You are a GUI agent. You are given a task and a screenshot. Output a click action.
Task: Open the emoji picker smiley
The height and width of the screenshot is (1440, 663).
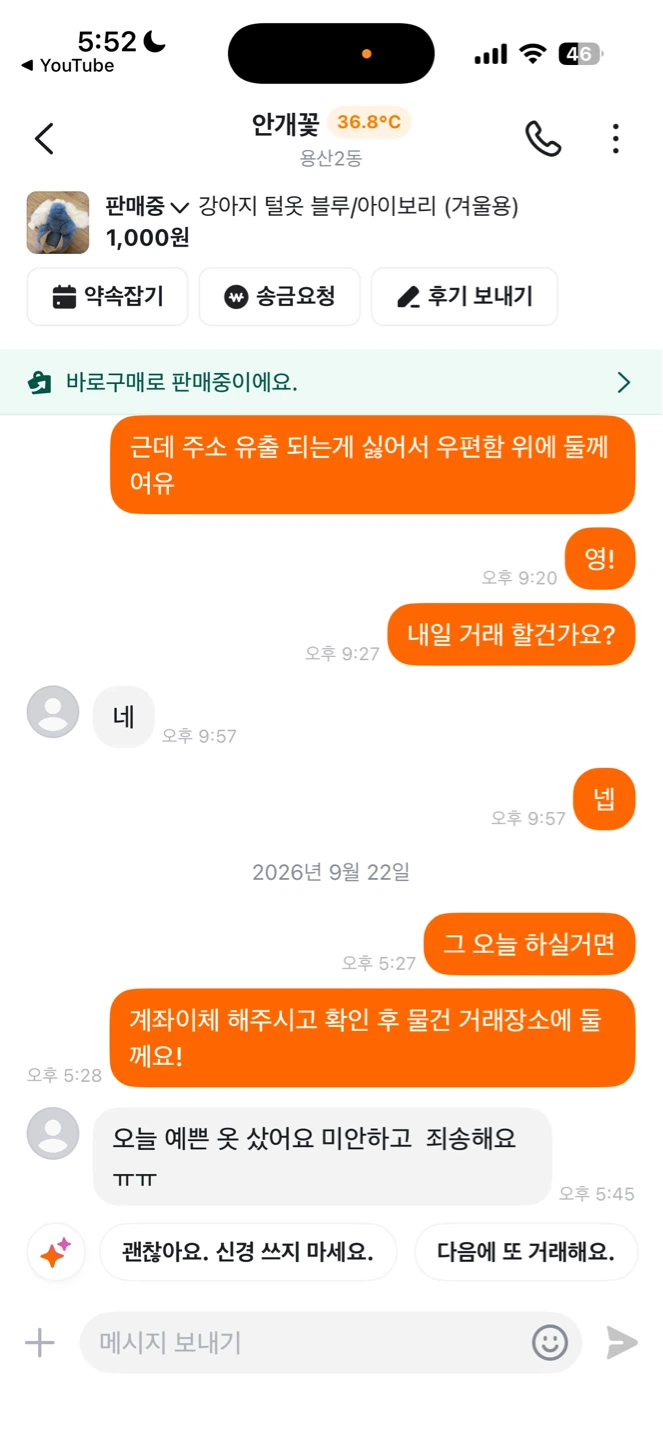pyautogui.click(x=550, y=1342)
